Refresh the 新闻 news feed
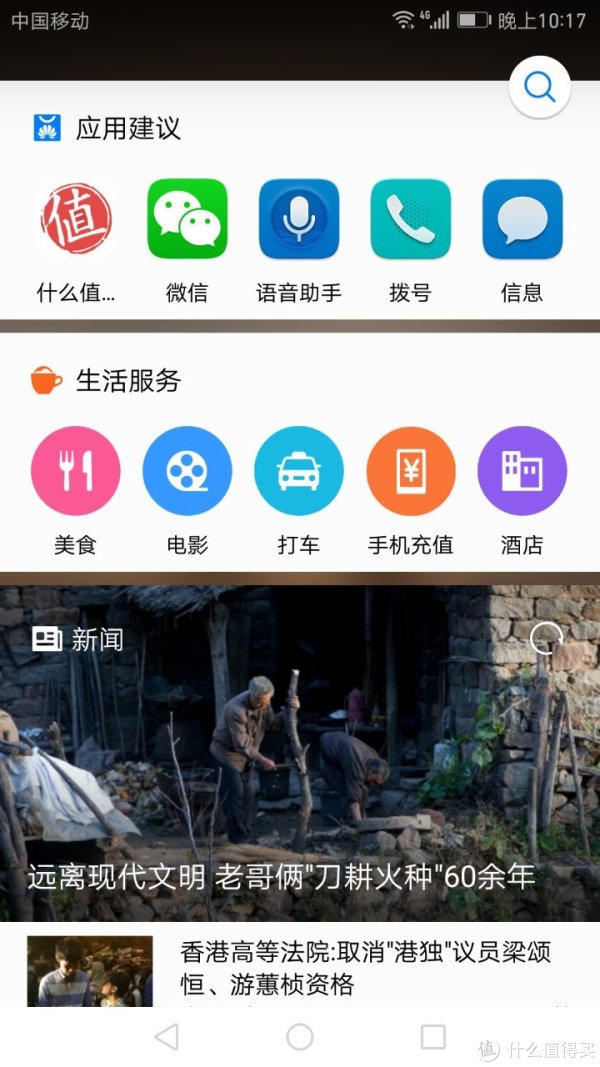This screenshot has height=1067, width=600. coord(546,639)
